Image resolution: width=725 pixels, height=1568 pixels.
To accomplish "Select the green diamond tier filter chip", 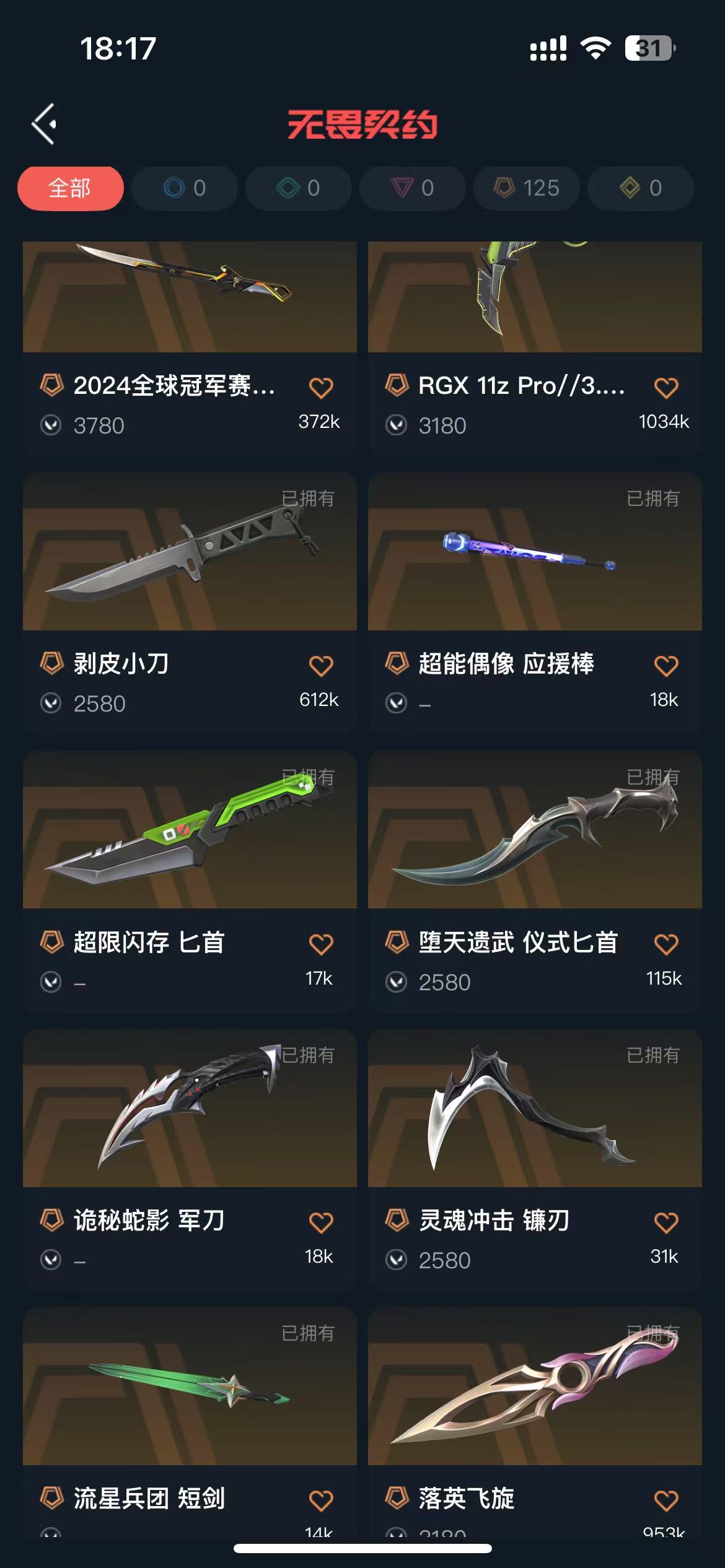I will [x=299, y=188].
